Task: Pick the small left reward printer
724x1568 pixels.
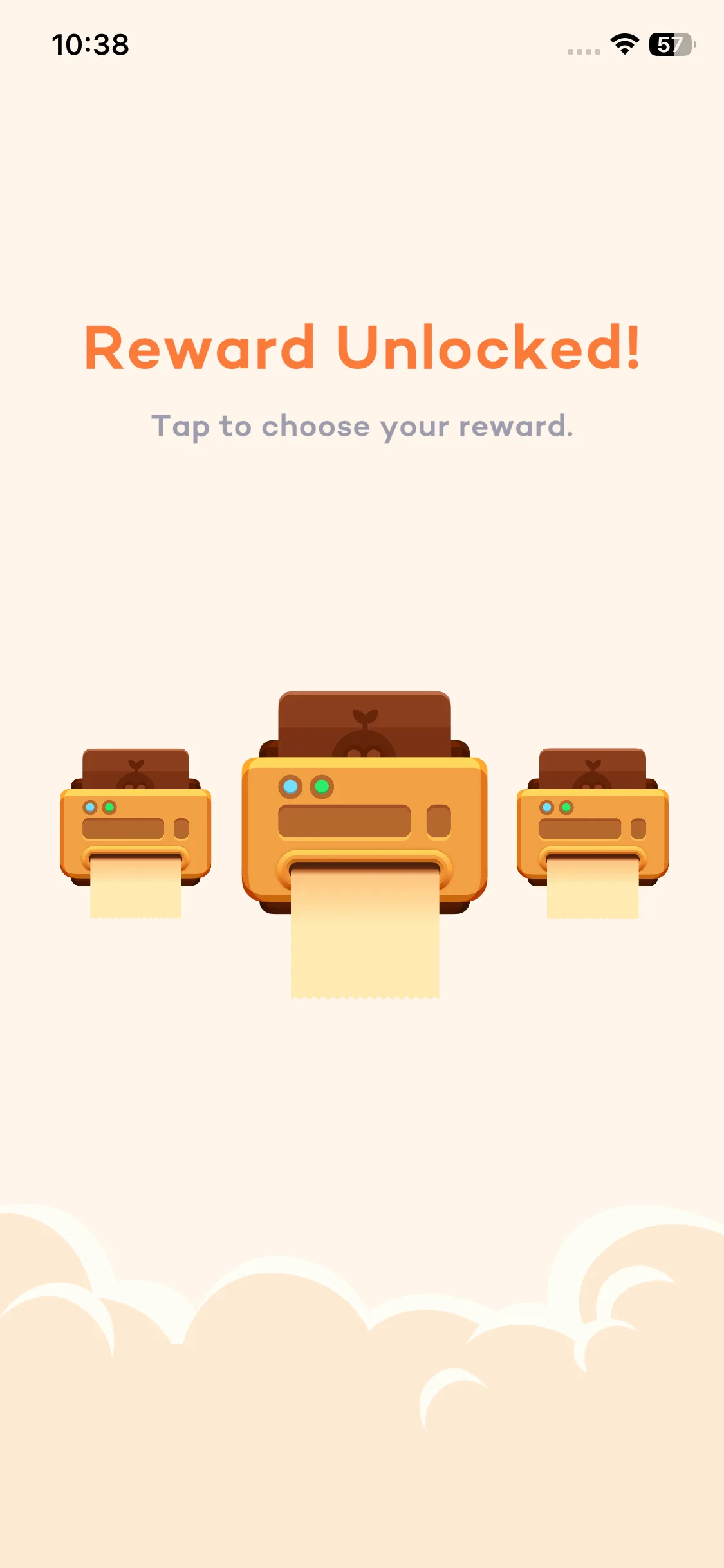Action: [136, 830]
